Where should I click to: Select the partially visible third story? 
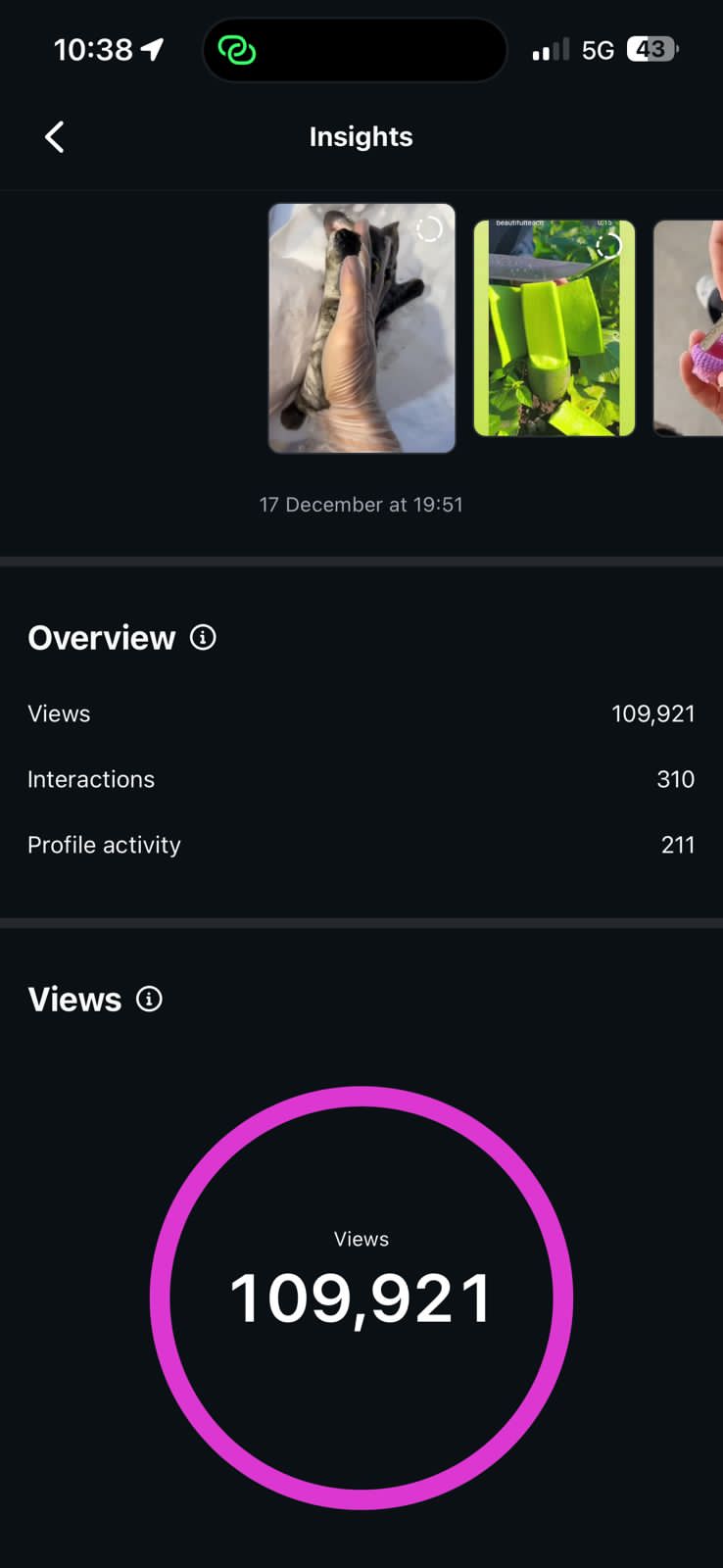tap(691, 328)
